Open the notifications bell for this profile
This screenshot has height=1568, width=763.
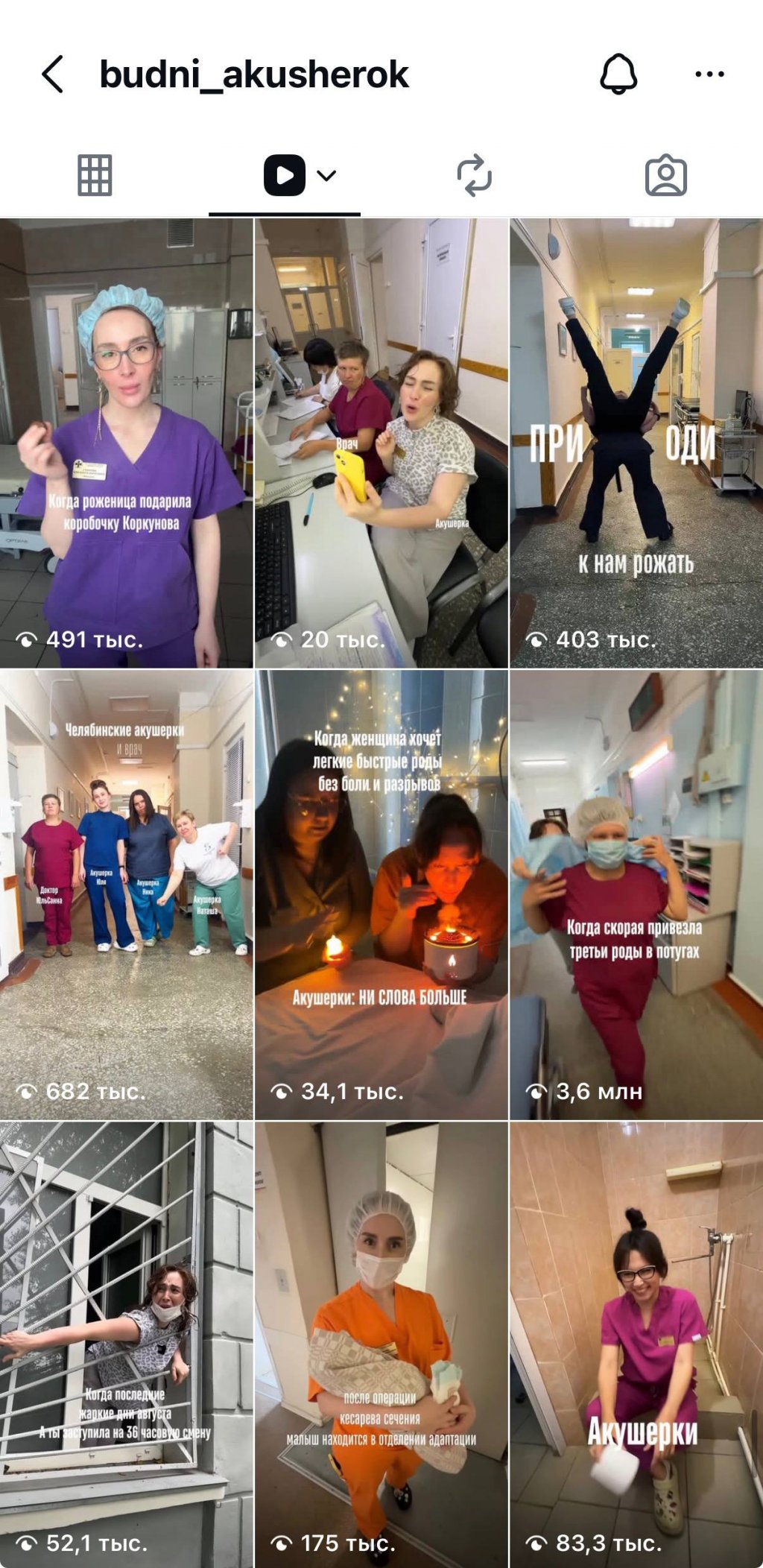[618, 74]
